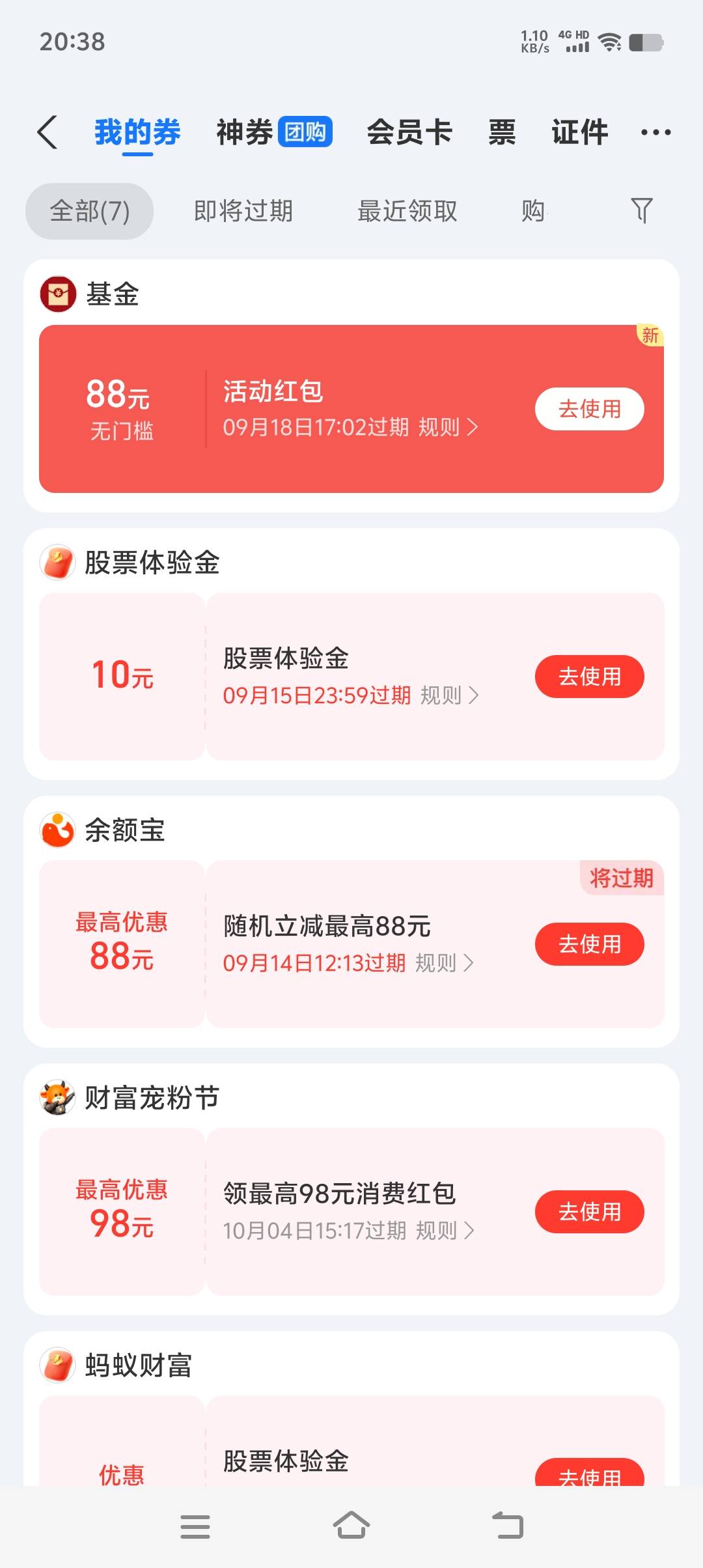The height and width of the screenshot is (1568, 703).
Task: Open the three-dot overflow menu
Action: click(655, 132)
